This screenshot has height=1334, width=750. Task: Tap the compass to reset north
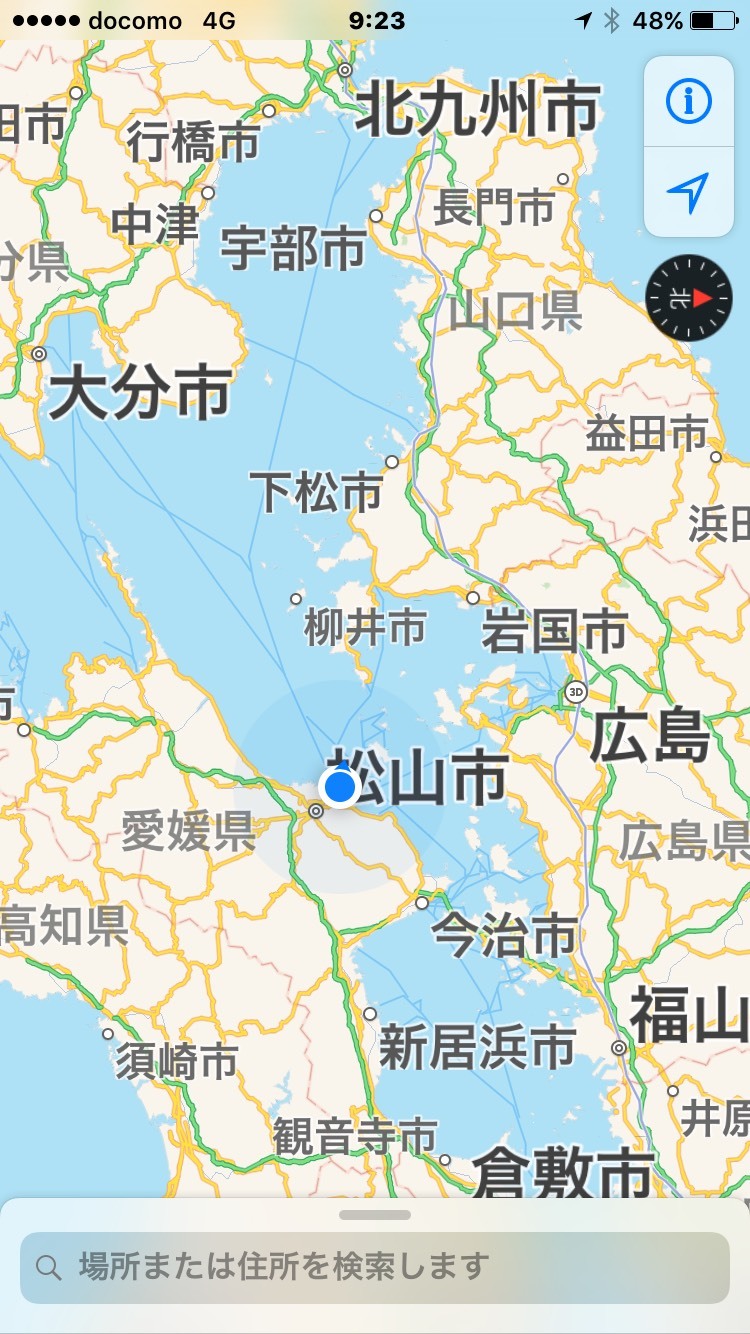[x=689, y=298]
